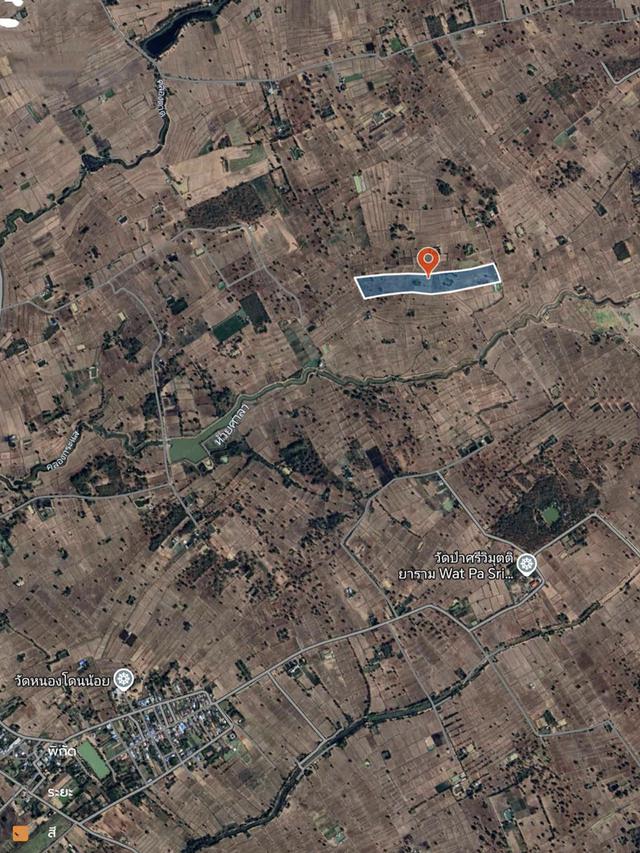Tap the red location pin marker
640x853 pixels.
pos(428,260)
